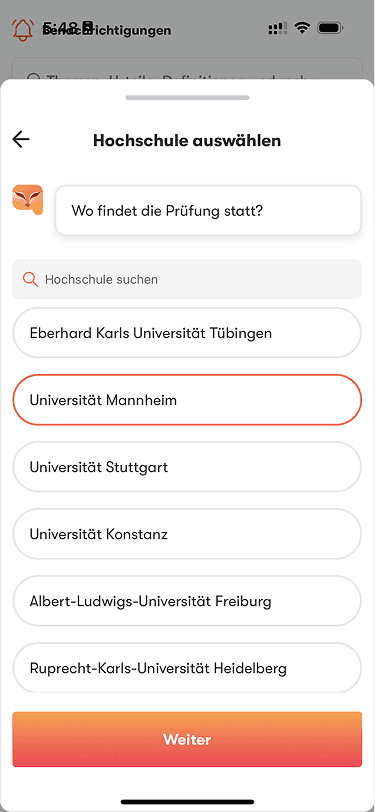The width and height of the screenshot is (375, 812).
Task: Tap the sheet's drag handle
Action: (x=187, y=97)
